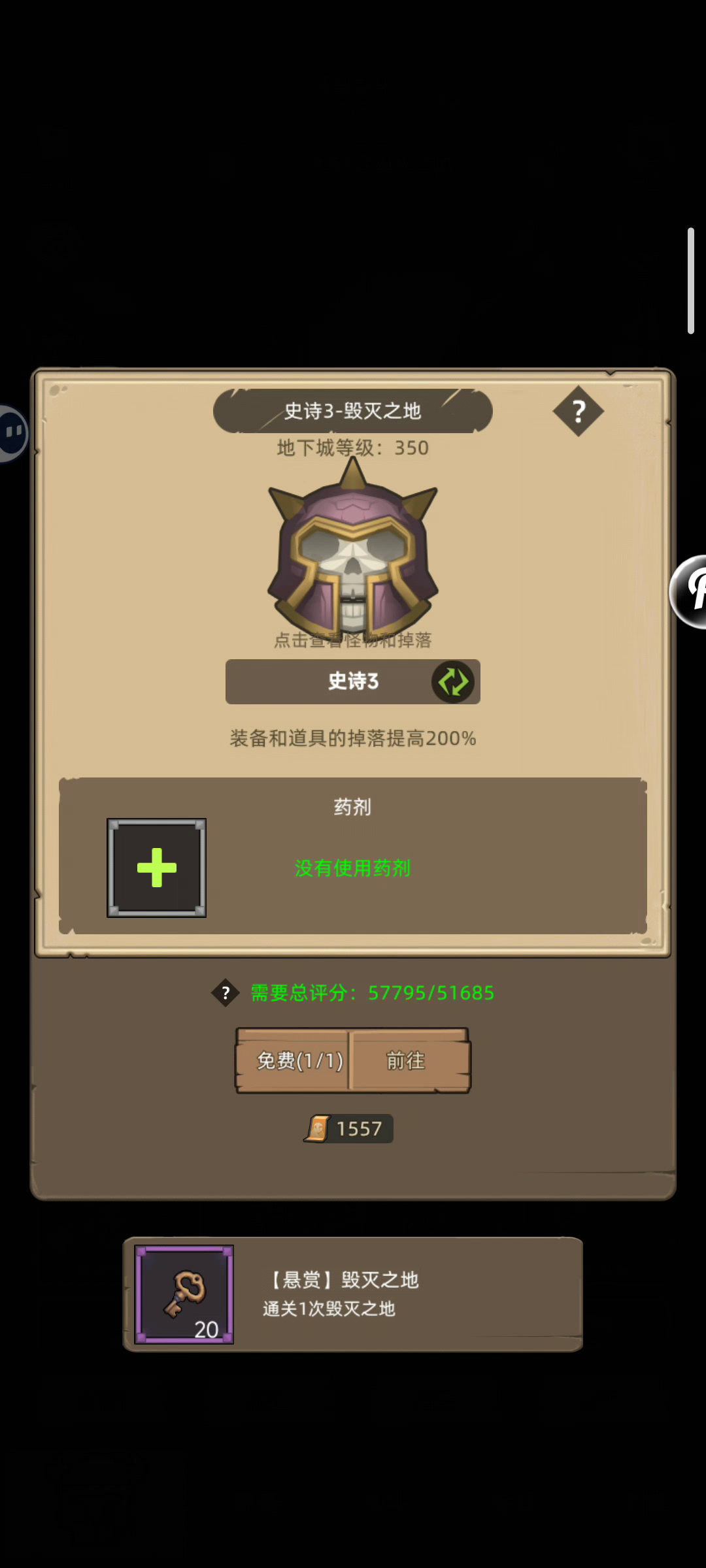Add a potion with the plus slot
The height and width of the screenshot is (1568, 706).
coord(157,868)
